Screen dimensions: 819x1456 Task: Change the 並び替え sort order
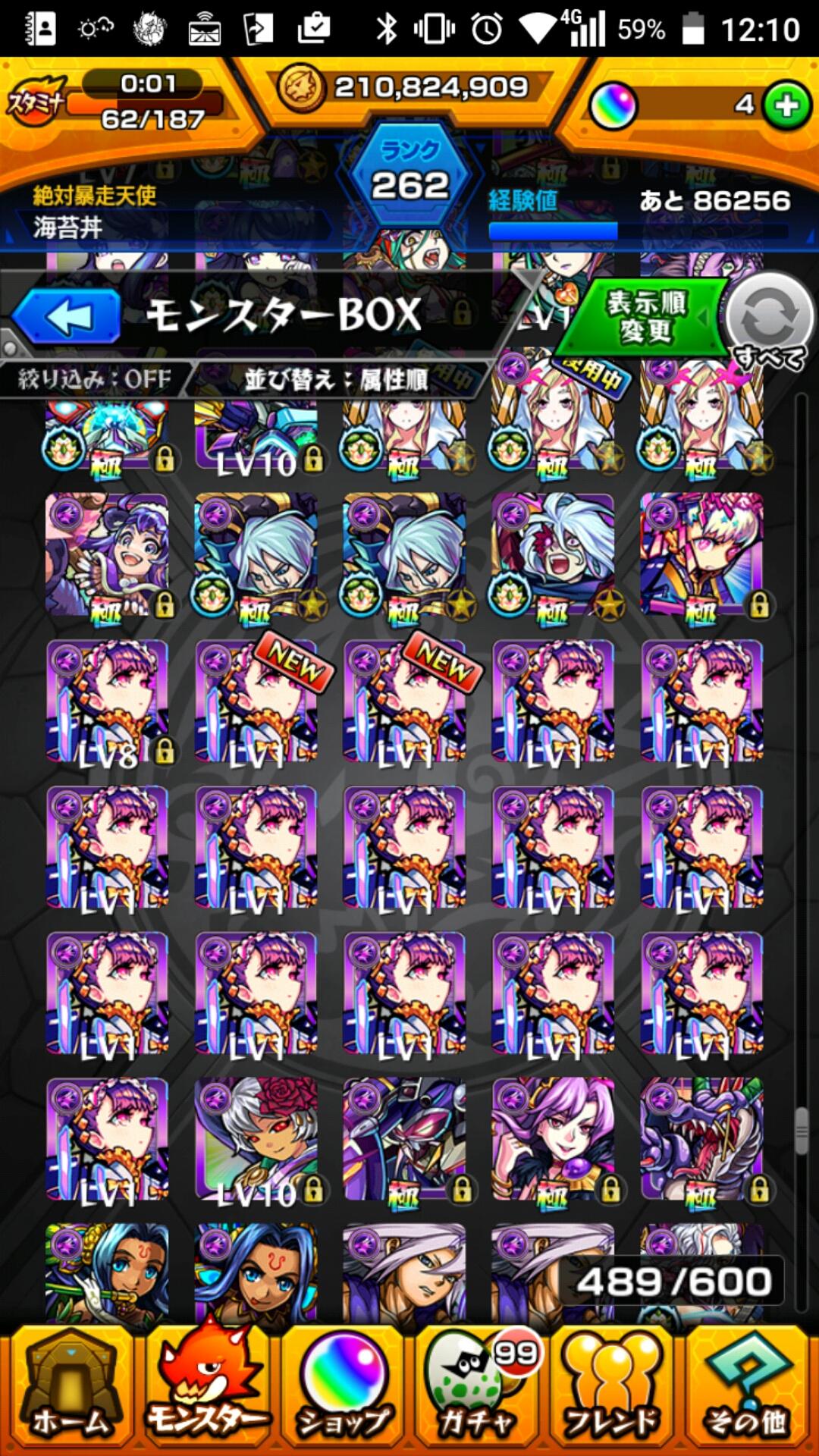335,378
